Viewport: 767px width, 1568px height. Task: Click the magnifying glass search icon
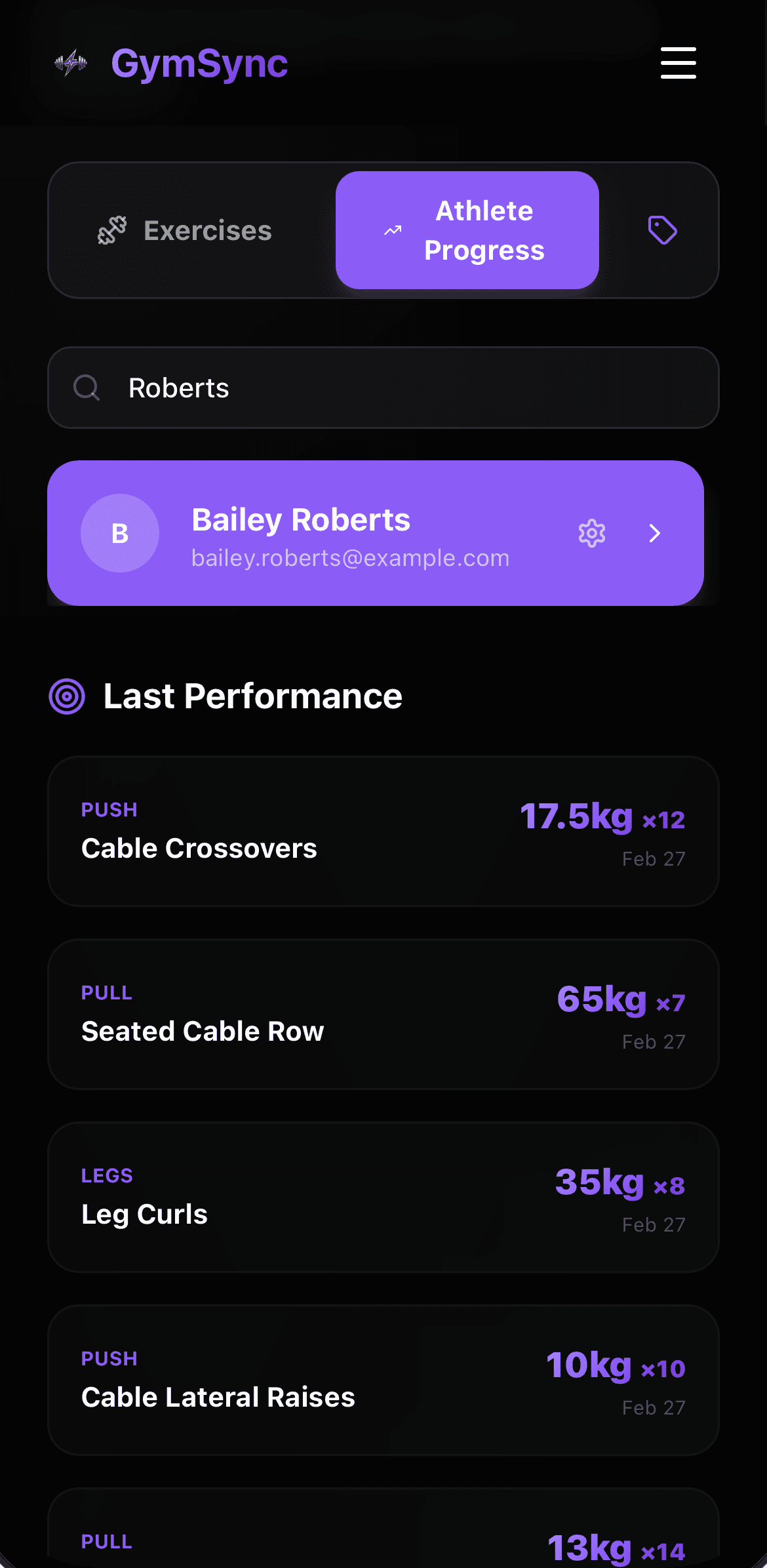point(87,388)
